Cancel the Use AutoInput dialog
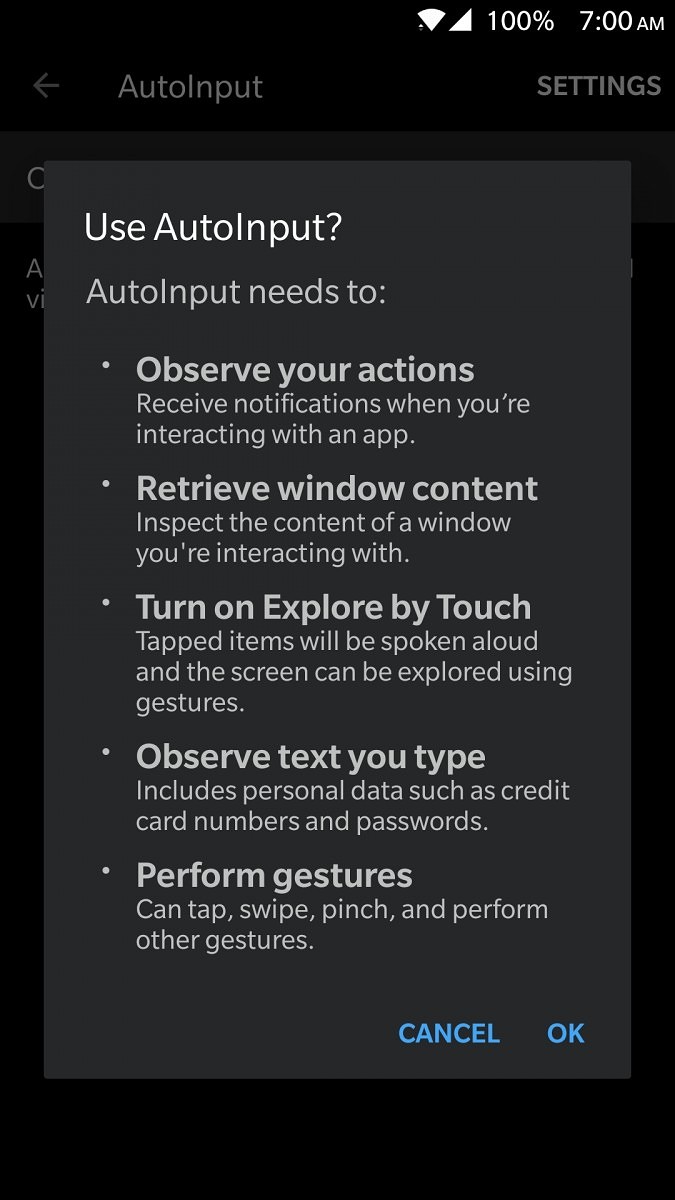 point(448,1033)
